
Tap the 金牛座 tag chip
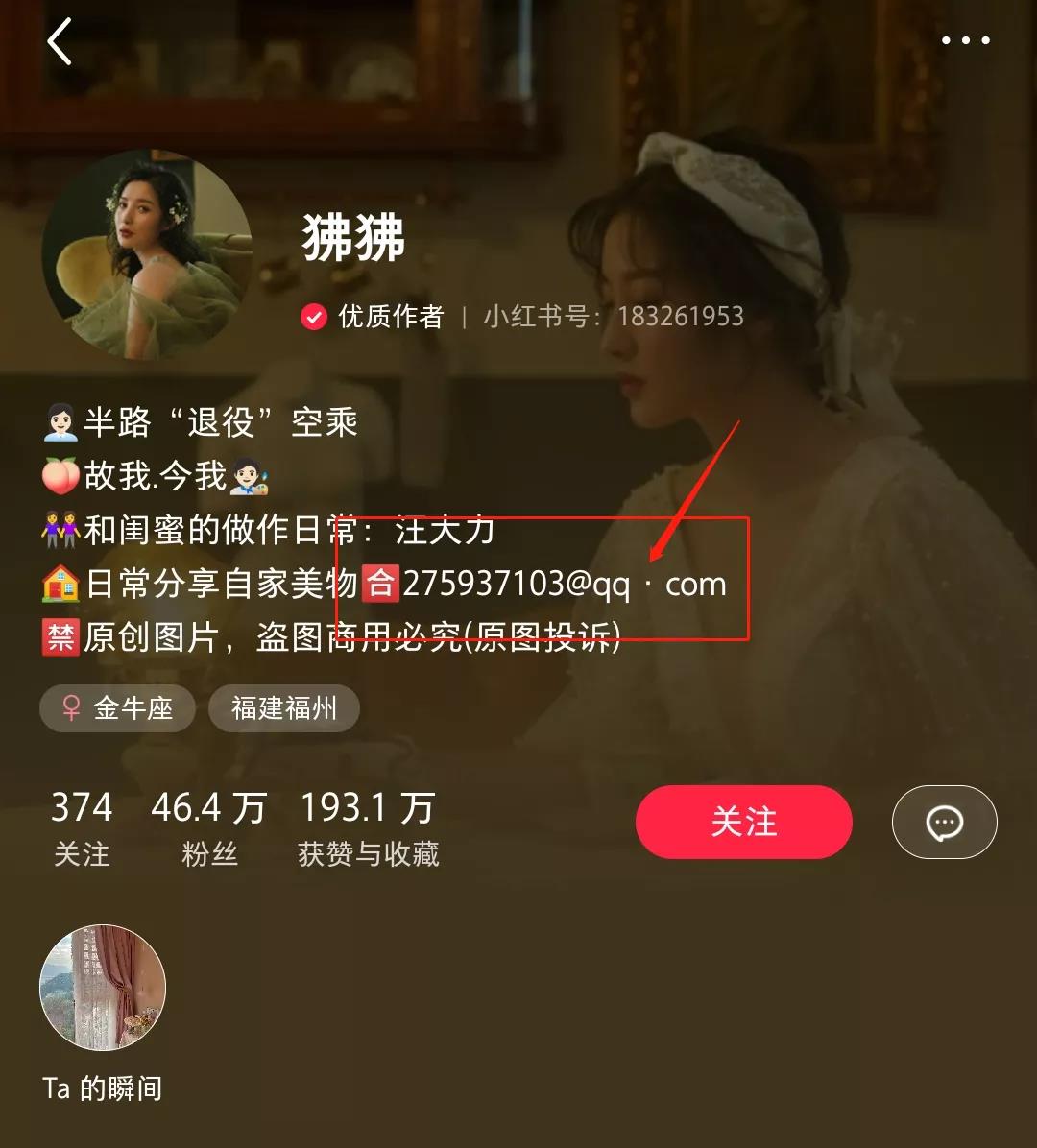click(117, 708)
